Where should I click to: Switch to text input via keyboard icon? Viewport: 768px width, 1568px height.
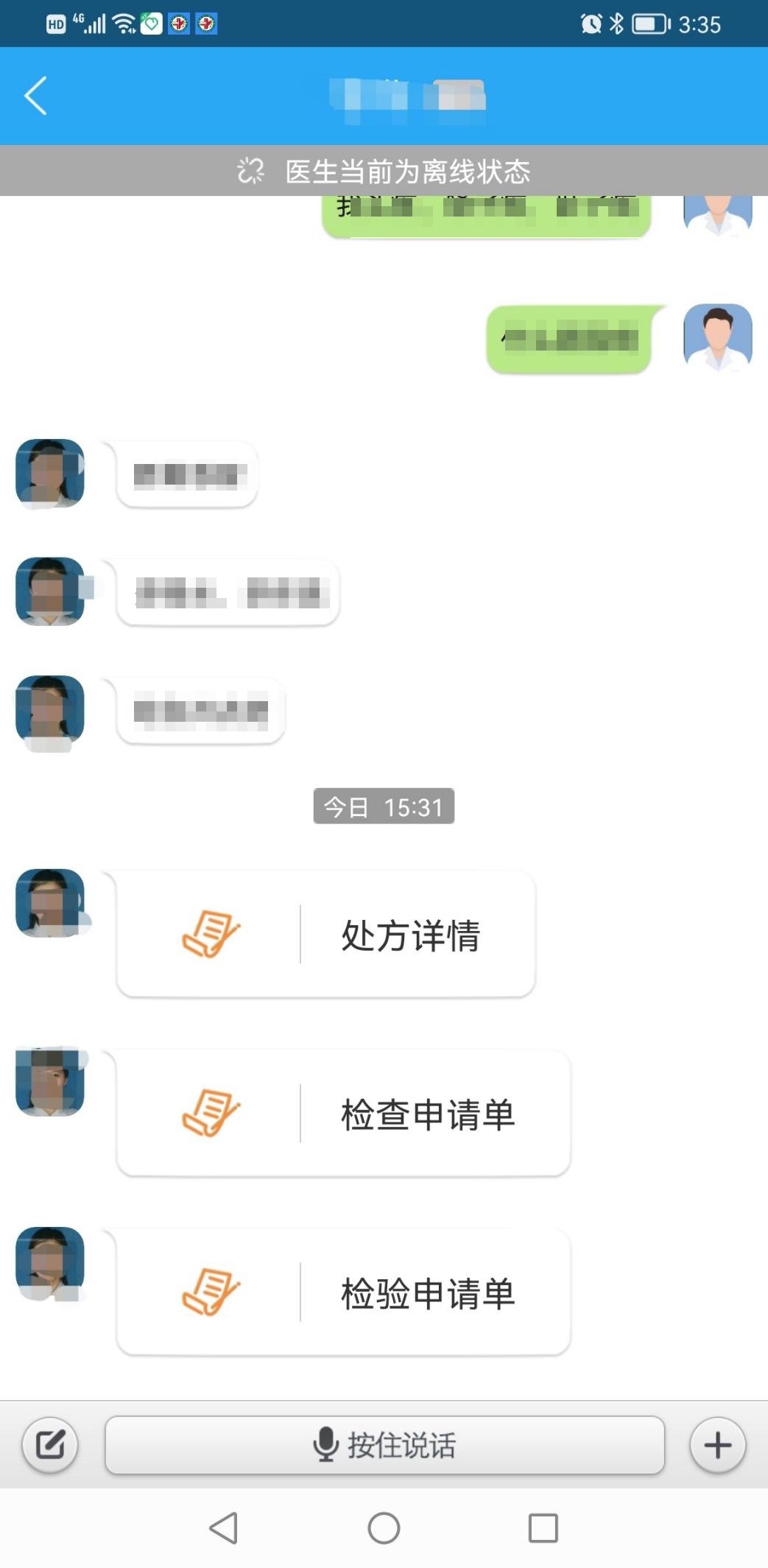point(49,1444)
